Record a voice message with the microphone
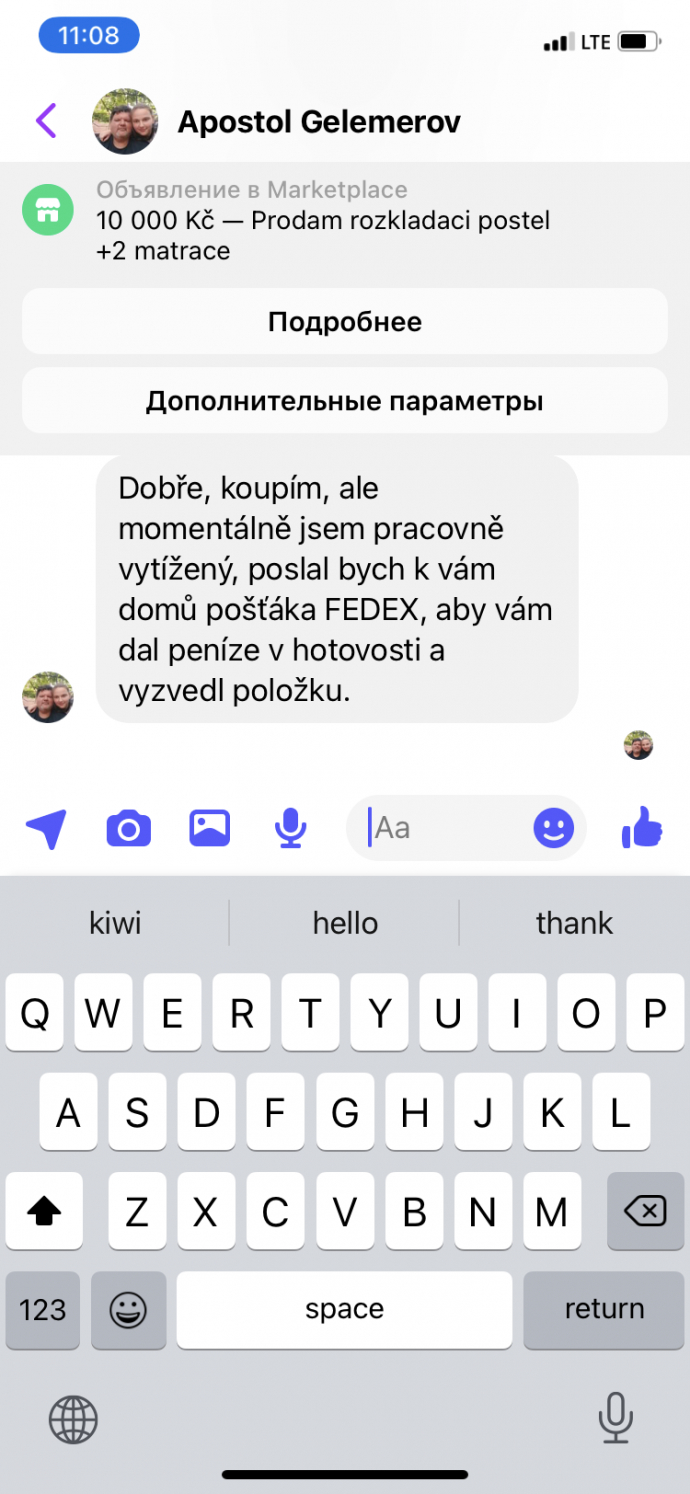The width and height of the screenshot is (690, 1494). click(291, 828)
